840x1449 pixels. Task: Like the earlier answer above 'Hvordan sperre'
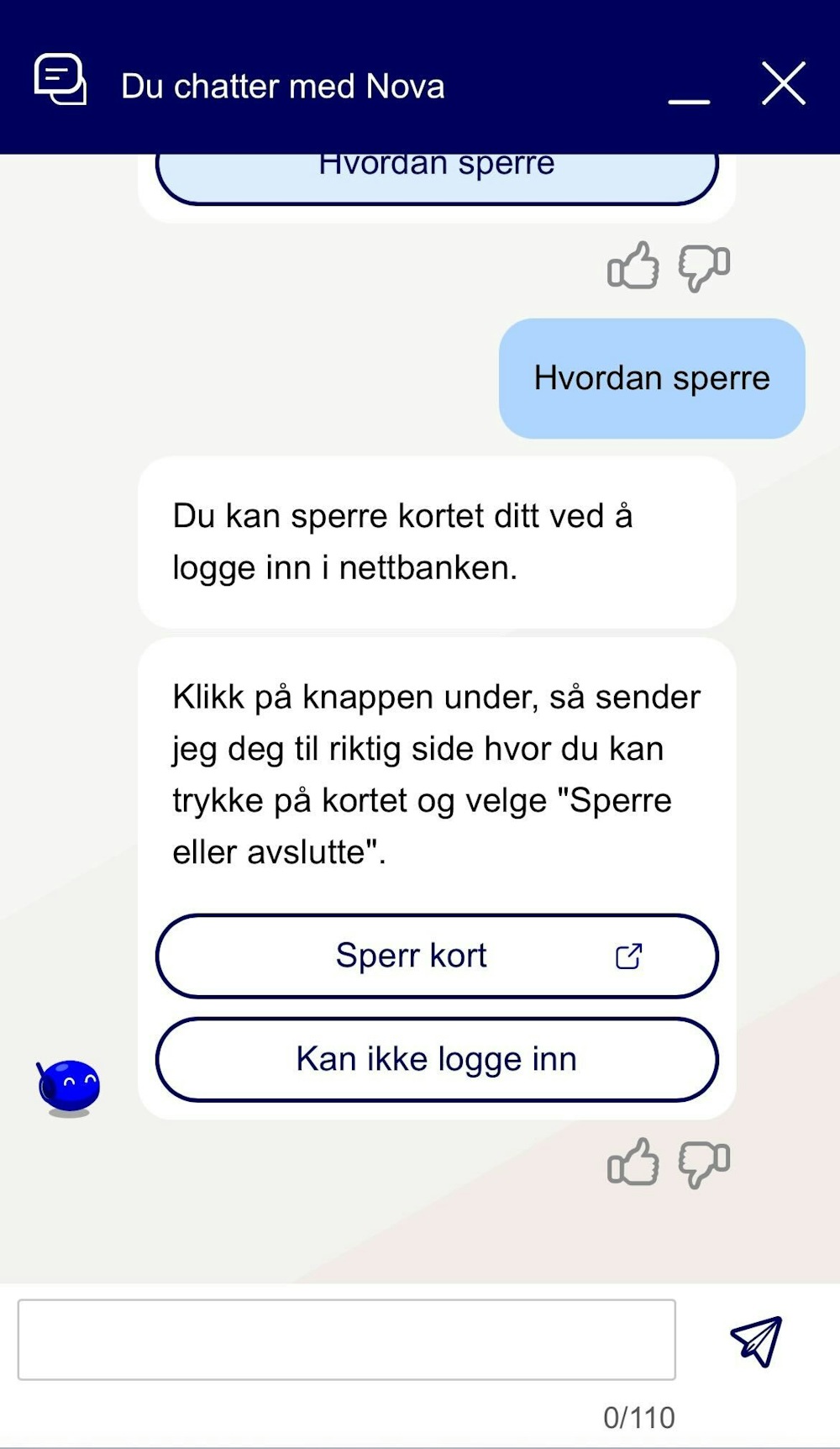click(633, 266)
